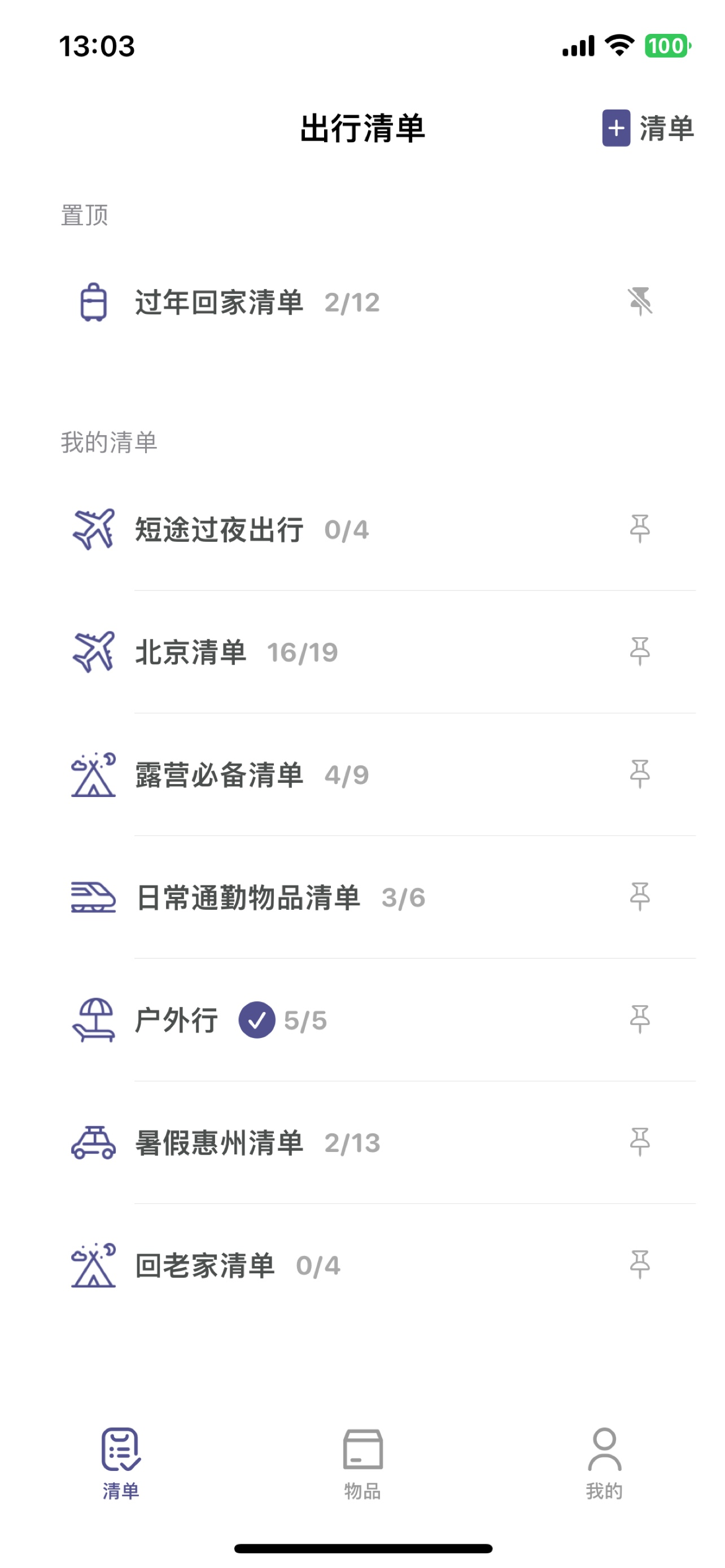Screen dimensions: 725x1568
Task: Pin the 北京清单 list
Action: 640,652
